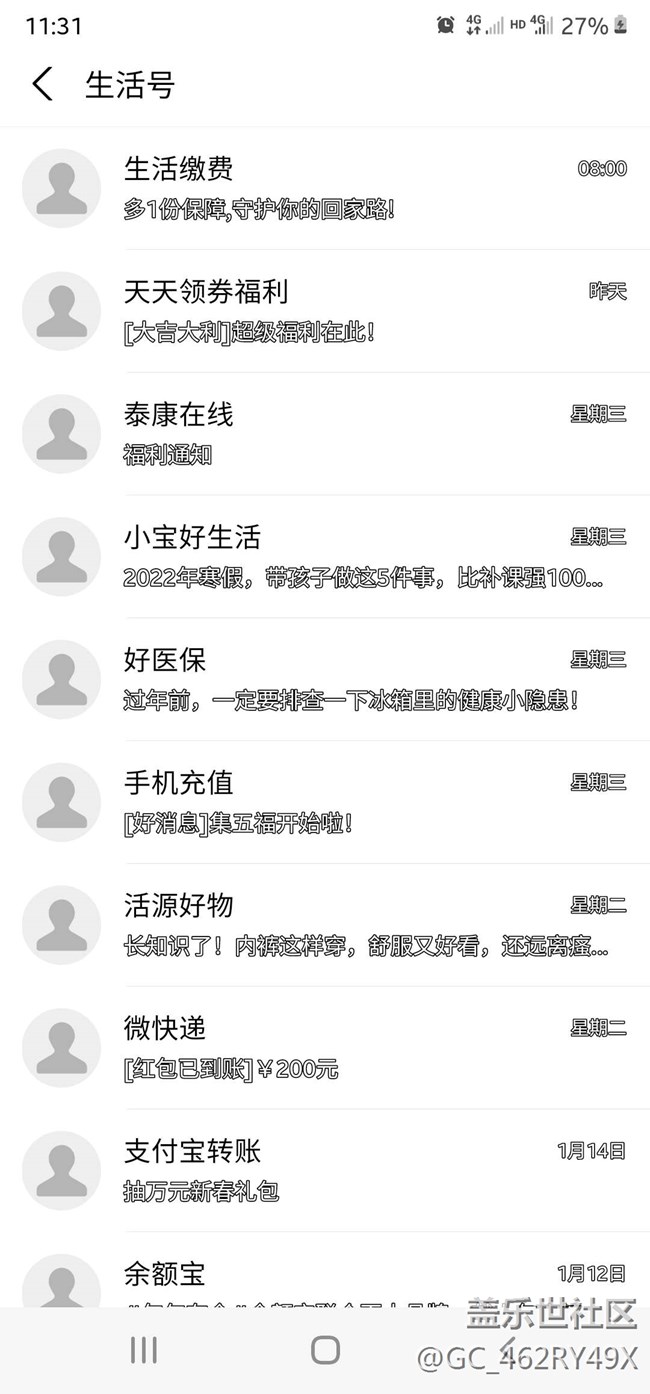Open the 手机充值 message
Screen dimensions: 650x1394
(325, 803)
